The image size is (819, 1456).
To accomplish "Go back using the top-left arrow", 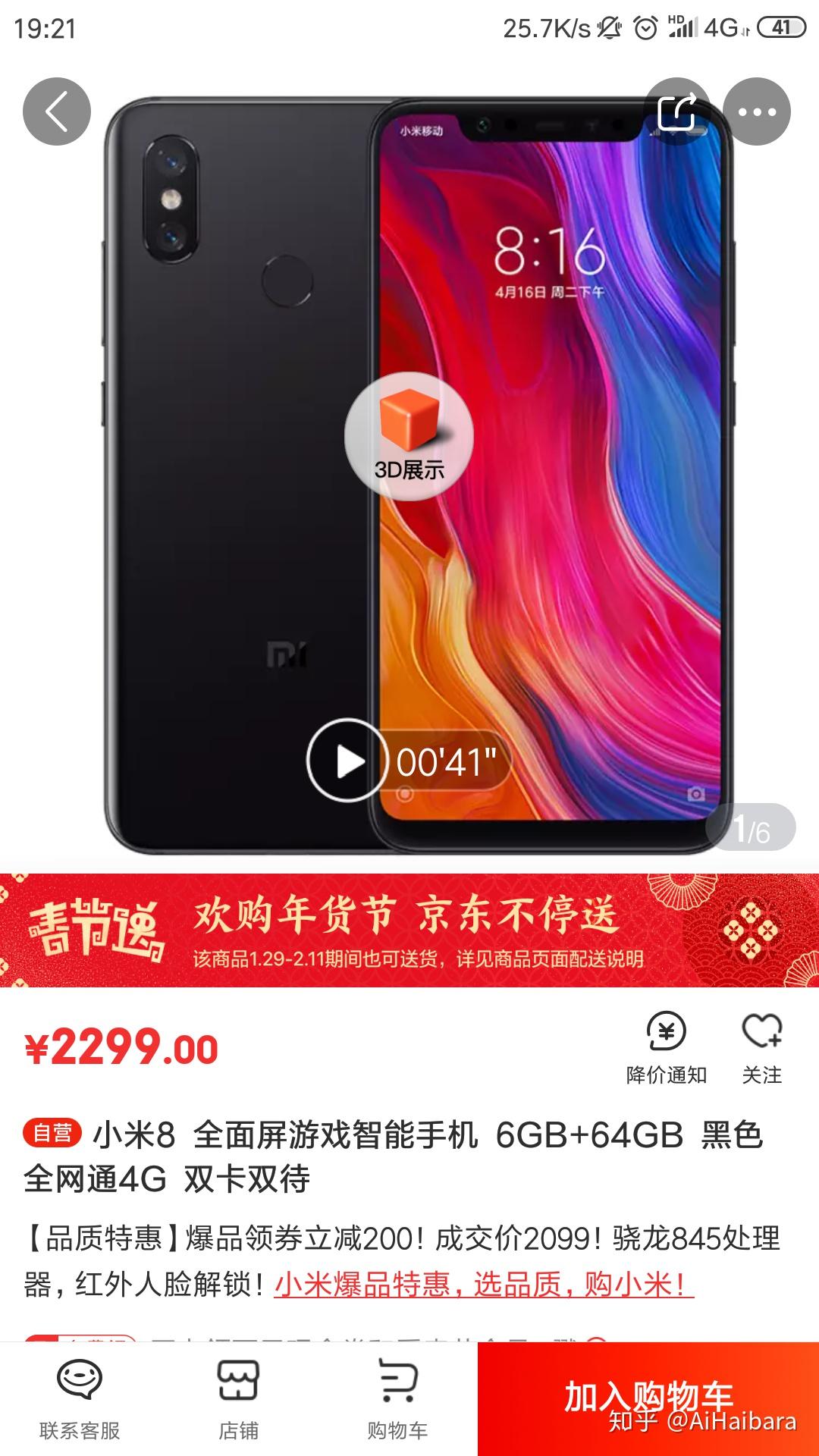I will (x=57, y=111).
